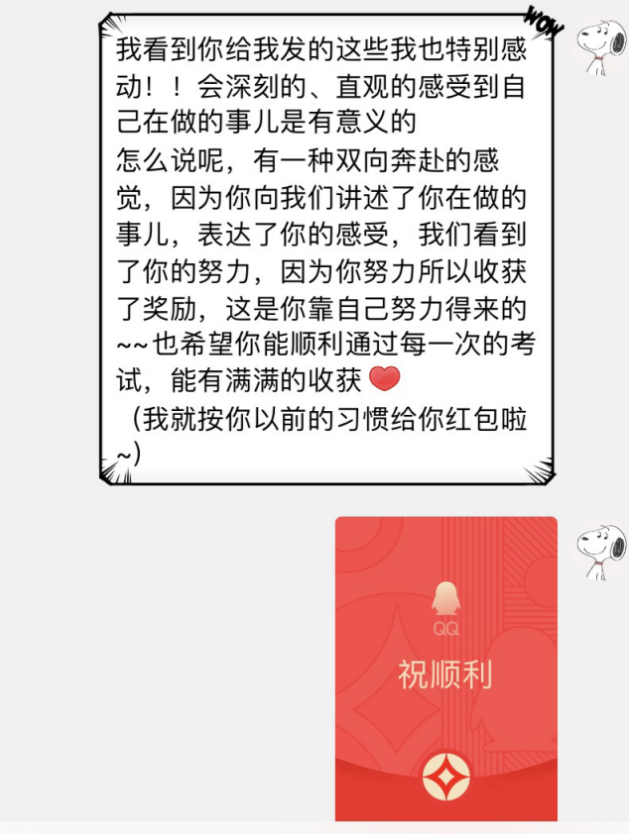629x834 pixels.
Task: Open sender's avatar next to the red packet
Action: [602, 550]
